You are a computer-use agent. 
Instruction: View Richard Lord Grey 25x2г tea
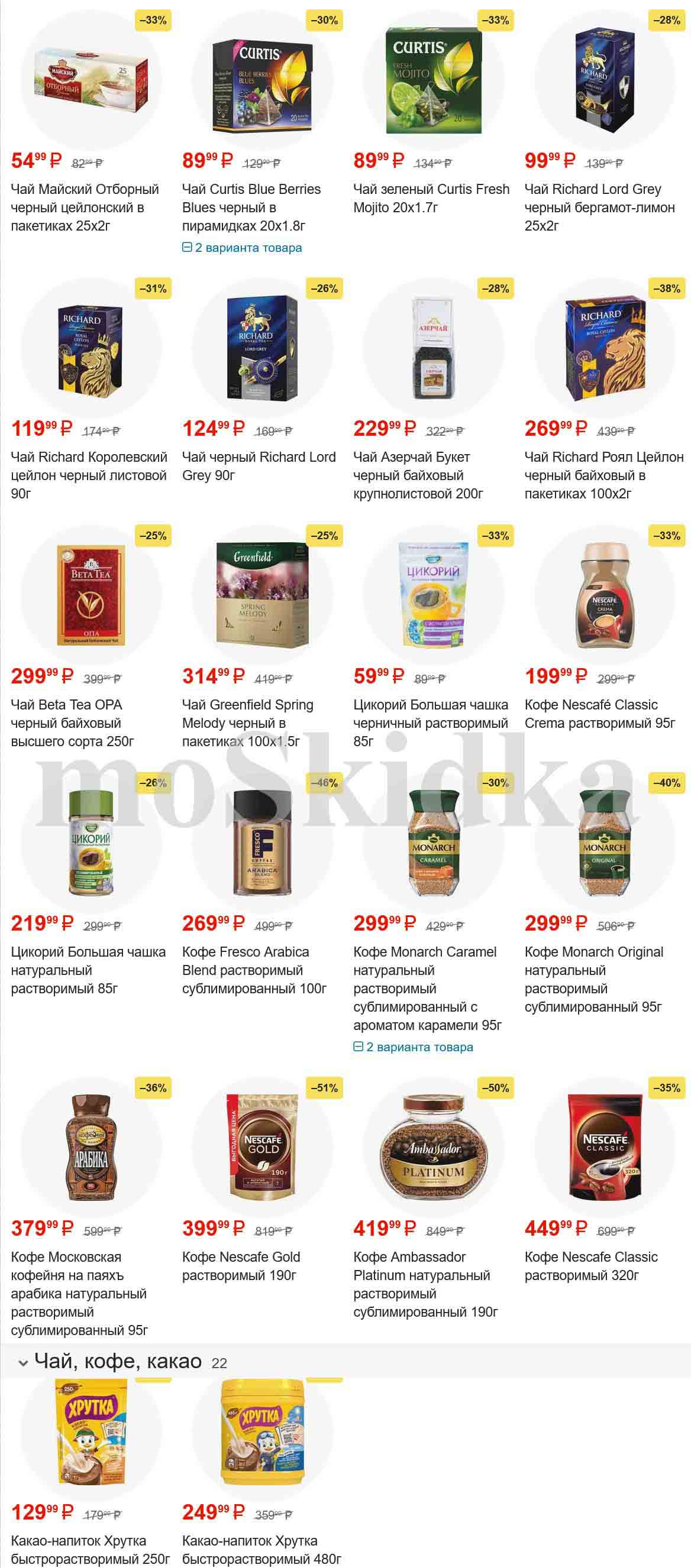coord(599,207)
